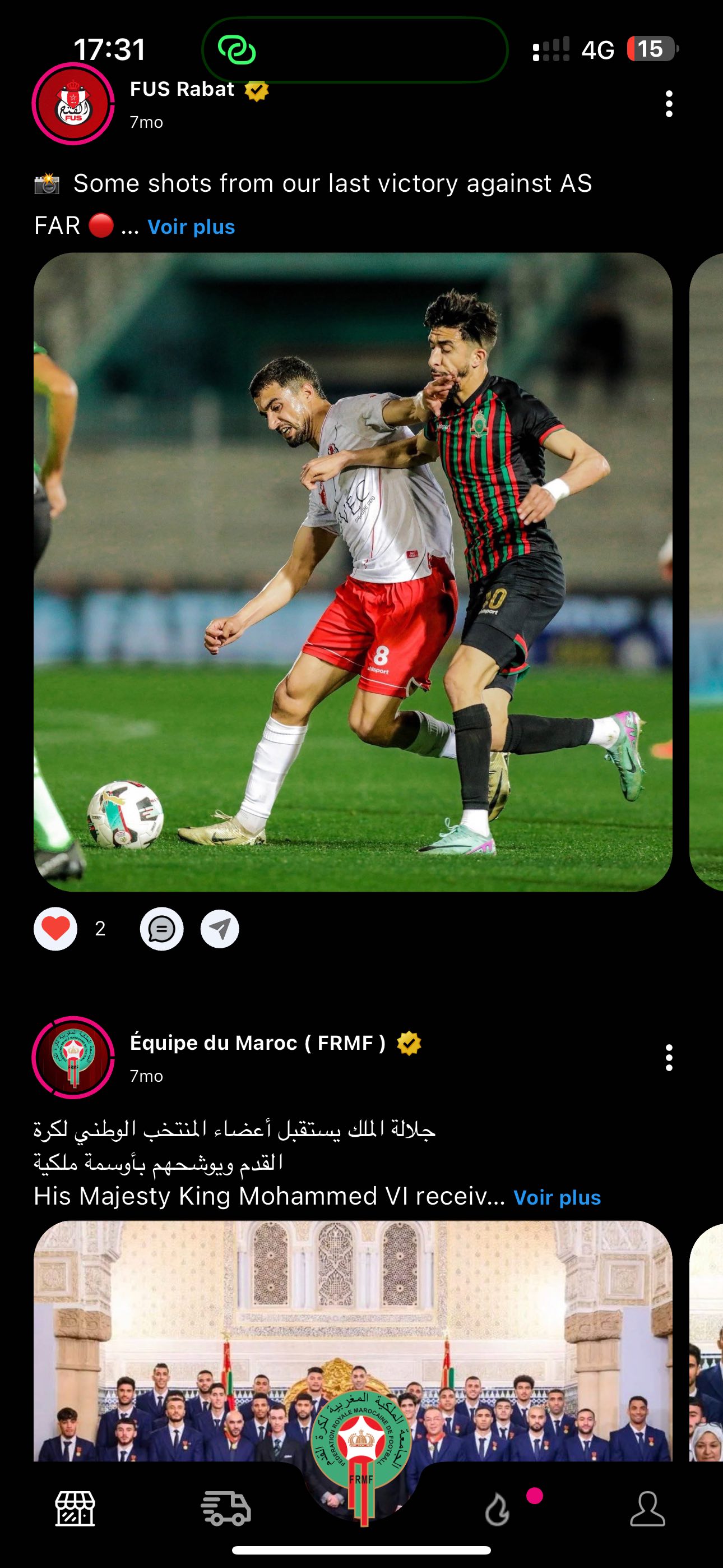Open Équipe du Maroc profile avatar
This screenshot has width=723, height=1568.
coord(73,1057)
